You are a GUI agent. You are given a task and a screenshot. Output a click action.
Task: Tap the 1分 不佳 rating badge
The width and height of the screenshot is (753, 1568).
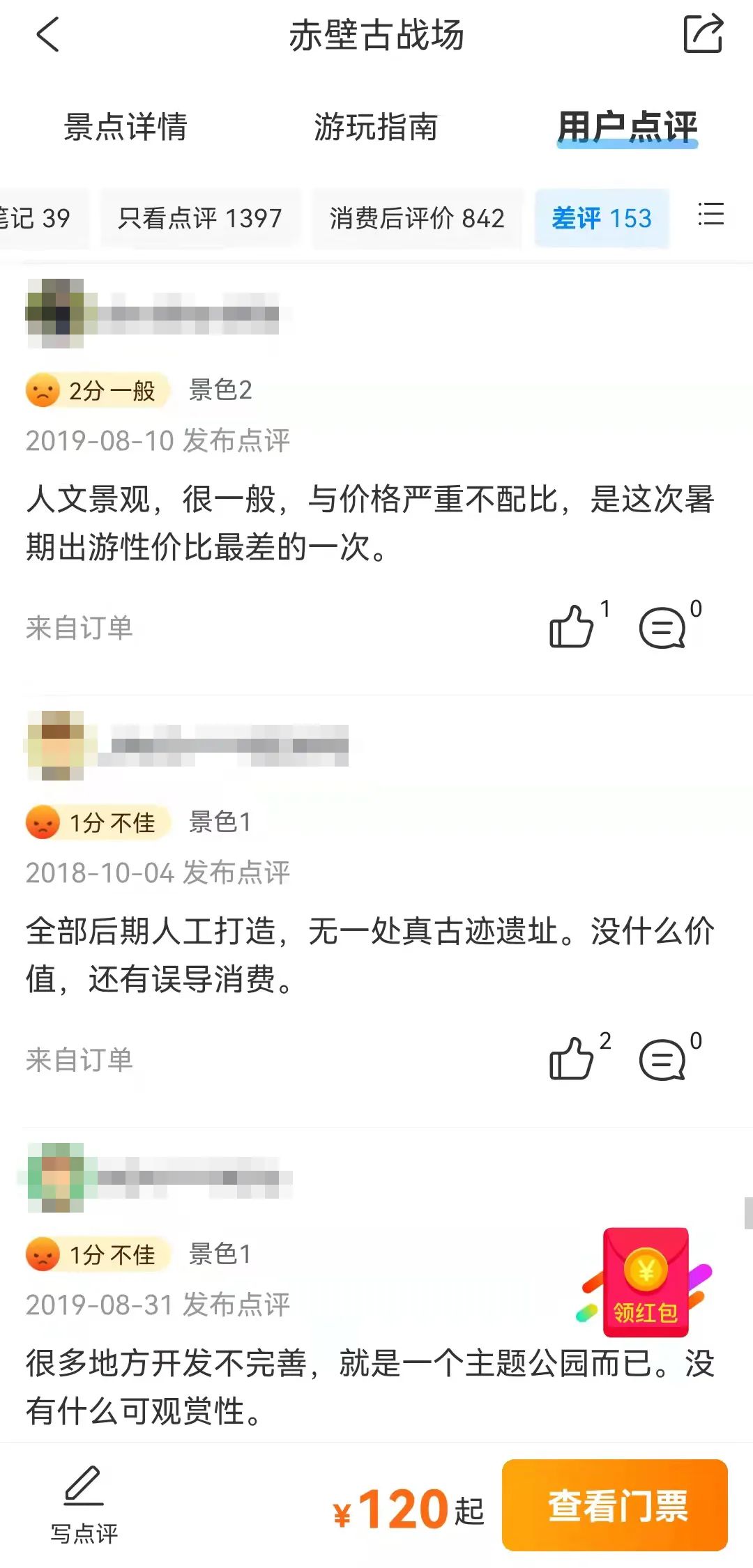98,822
